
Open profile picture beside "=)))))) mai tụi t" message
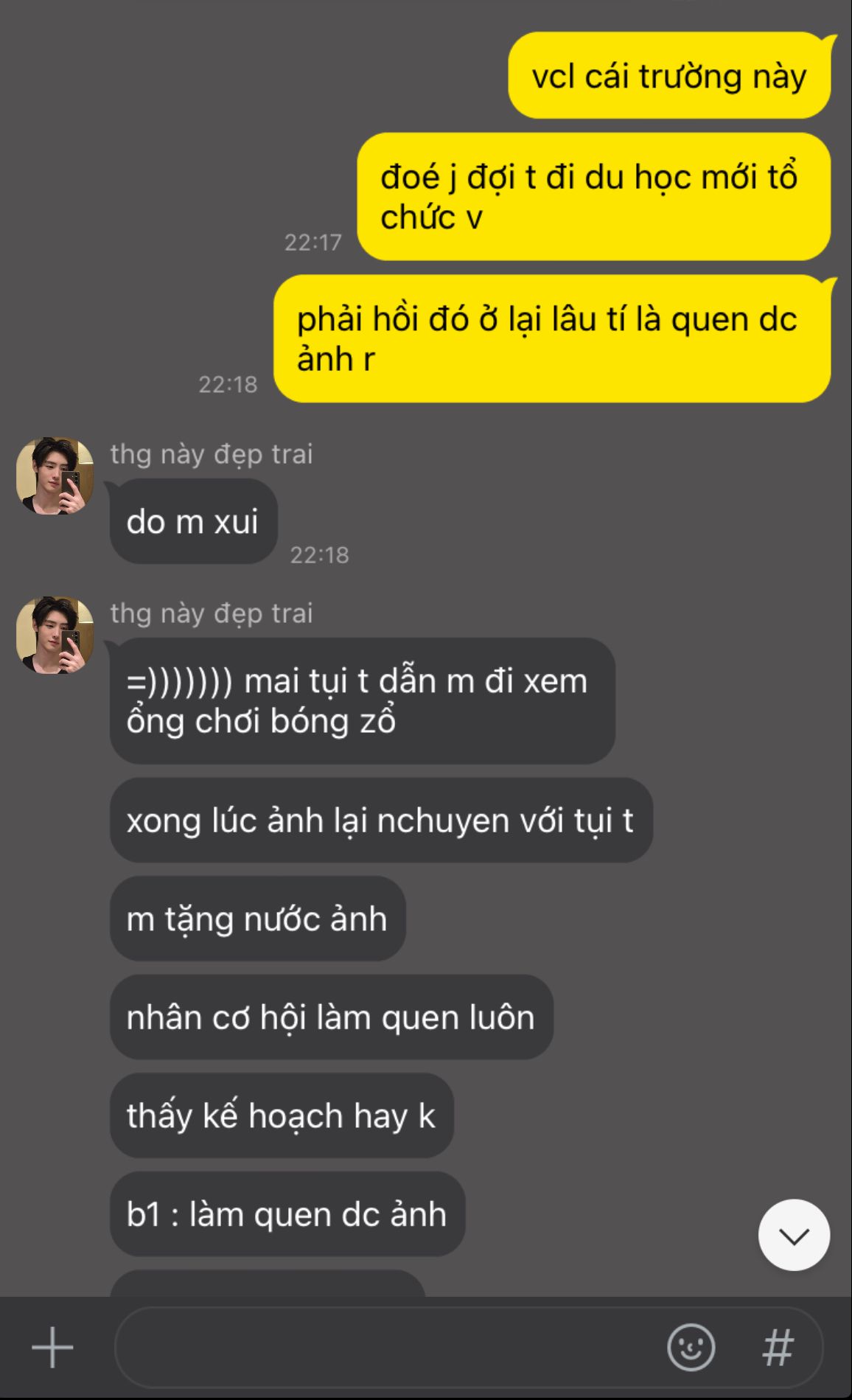click(x=55, y=635)
